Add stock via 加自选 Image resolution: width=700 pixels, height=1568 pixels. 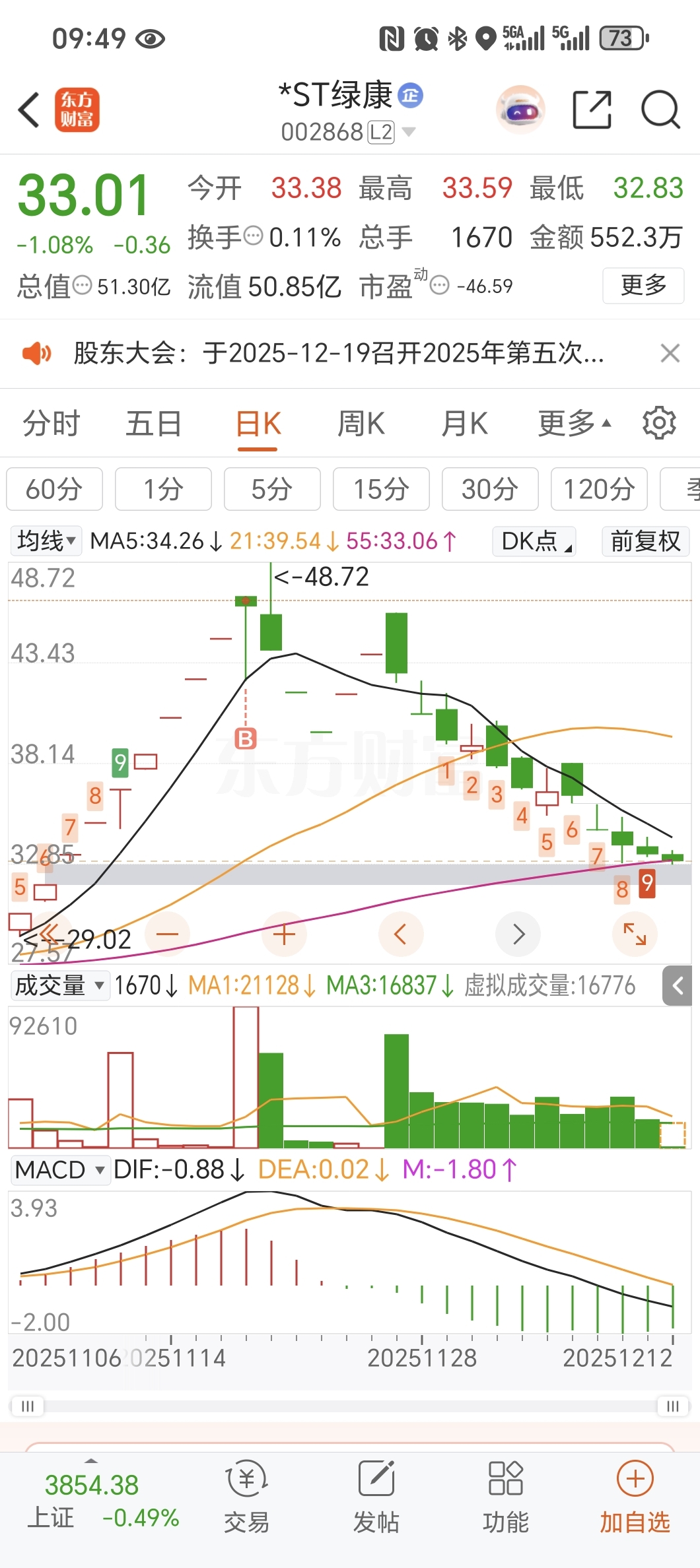click(x=635, y=1497)
